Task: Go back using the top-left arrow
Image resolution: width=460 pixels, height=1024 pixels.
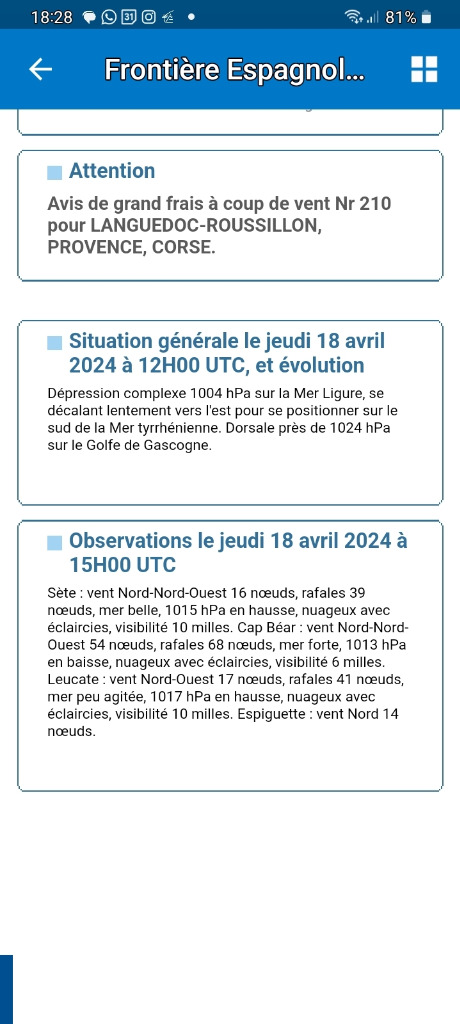Action: tap(41, 69)
